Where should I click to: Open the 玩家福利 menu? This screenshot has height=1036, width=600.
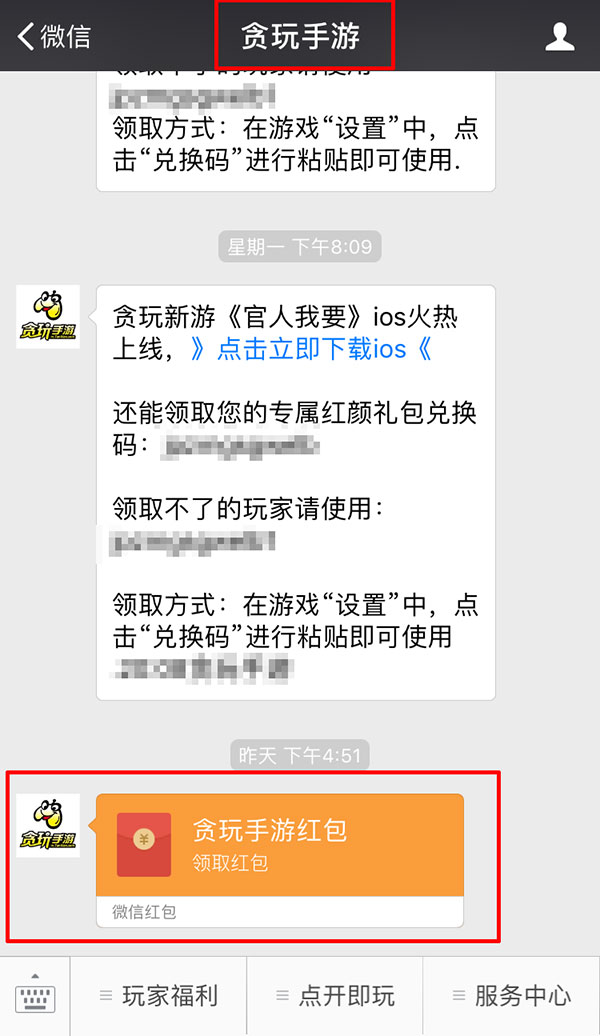(x=158, y=995)
